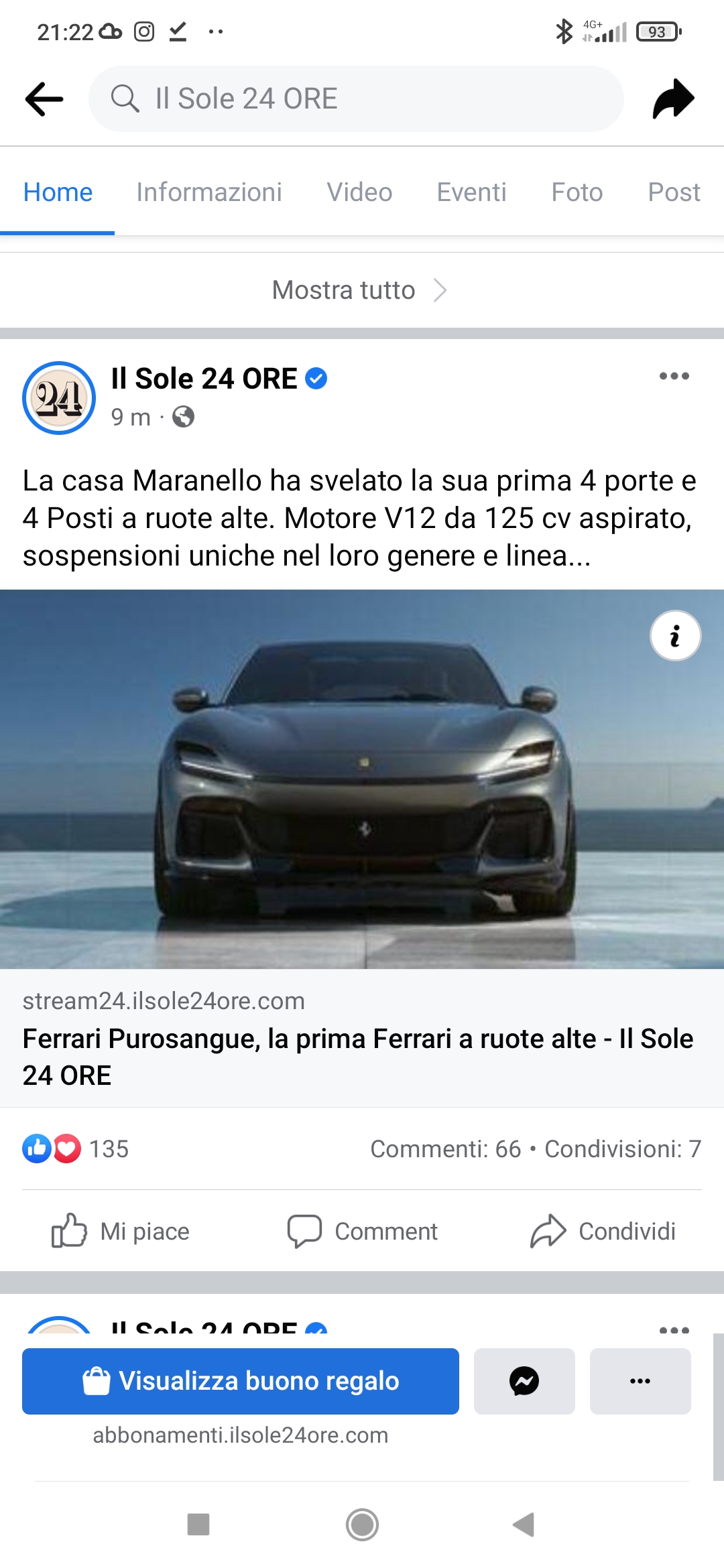Switch to the Video tab
Screen dimensions: 724x1568
click(359, 192)
